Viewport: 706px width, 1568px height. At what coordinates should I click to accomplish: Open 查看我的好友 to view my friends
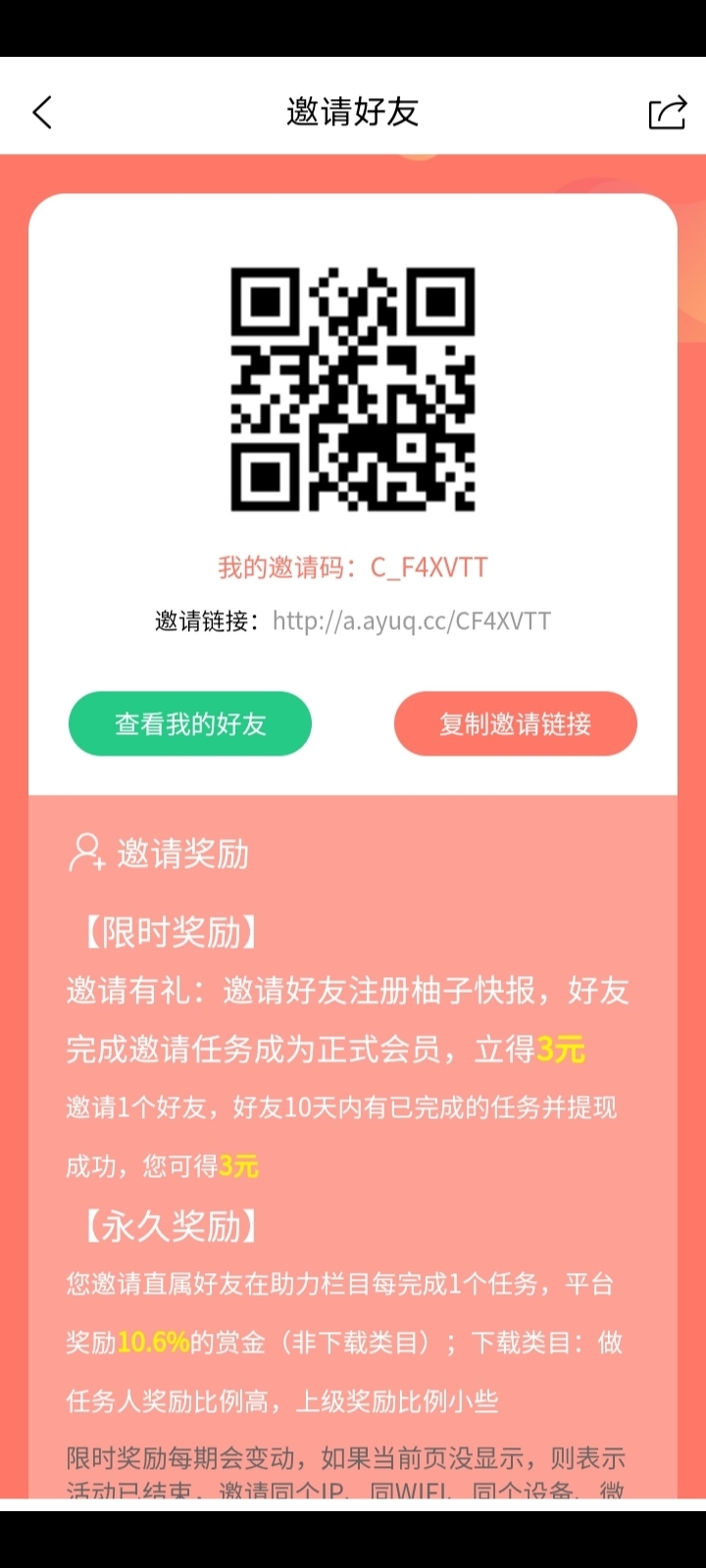(x=190, y=724)
